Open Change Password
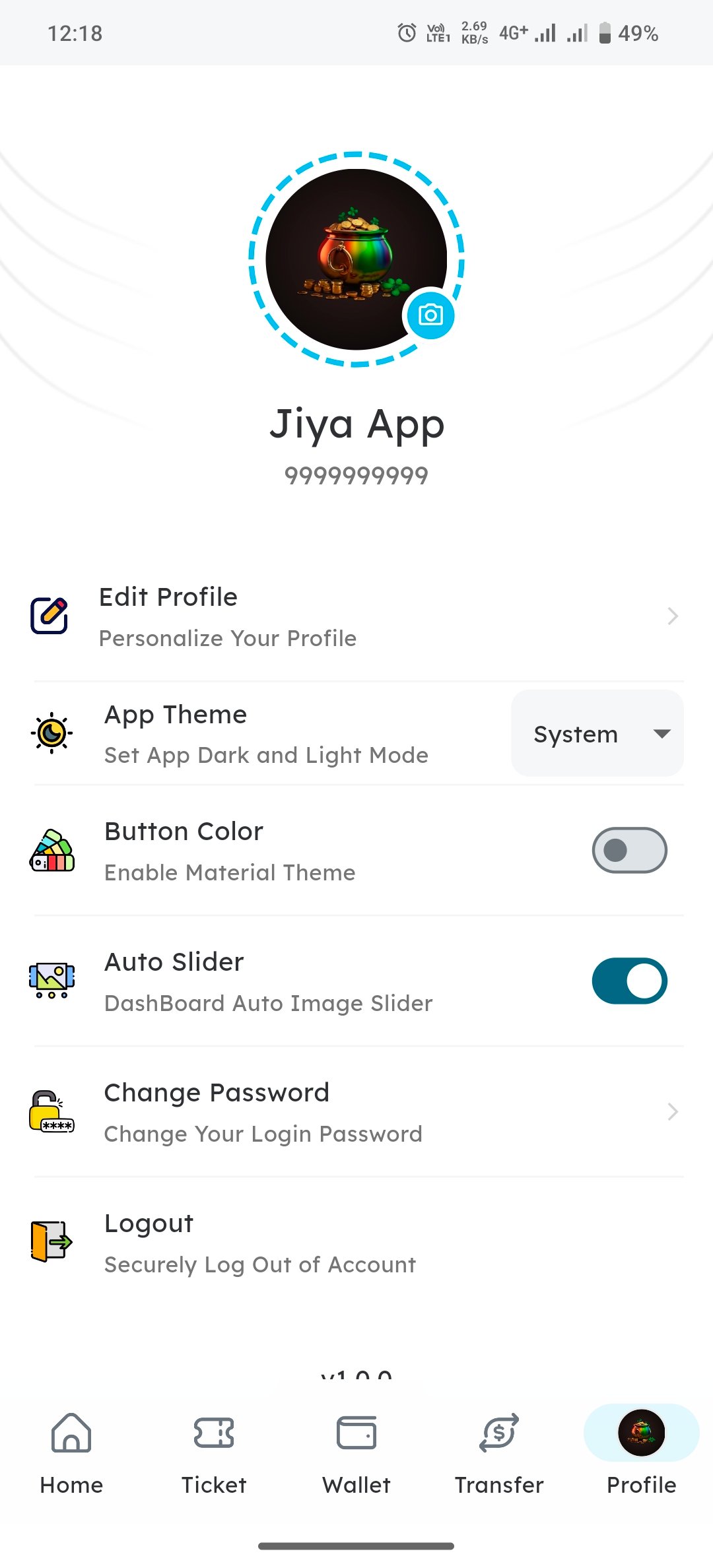 click(356, 1112)
